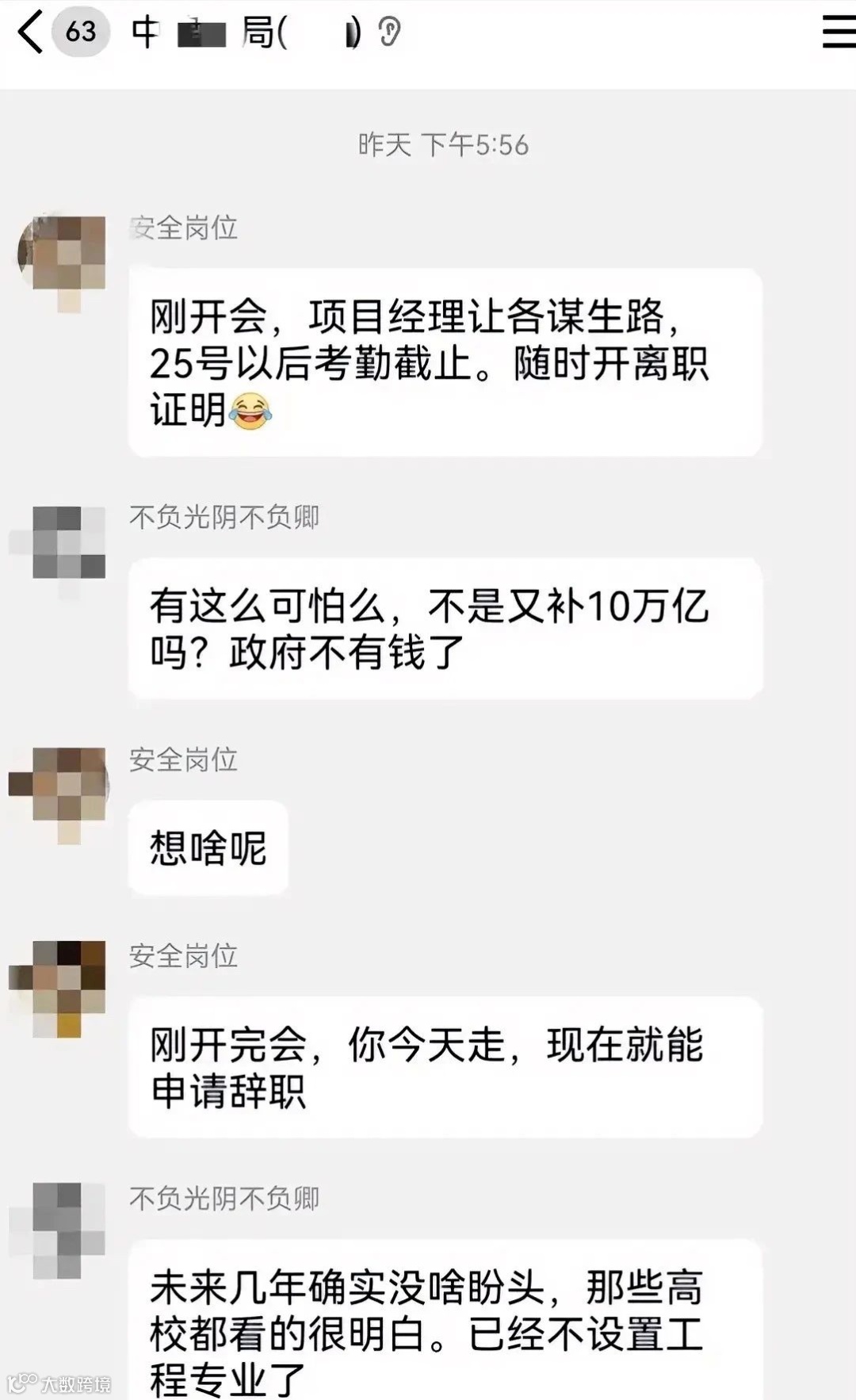Select the 安全岗位 nickname label
This screenshot has width=856, height=1400.
tap(184, 228)
